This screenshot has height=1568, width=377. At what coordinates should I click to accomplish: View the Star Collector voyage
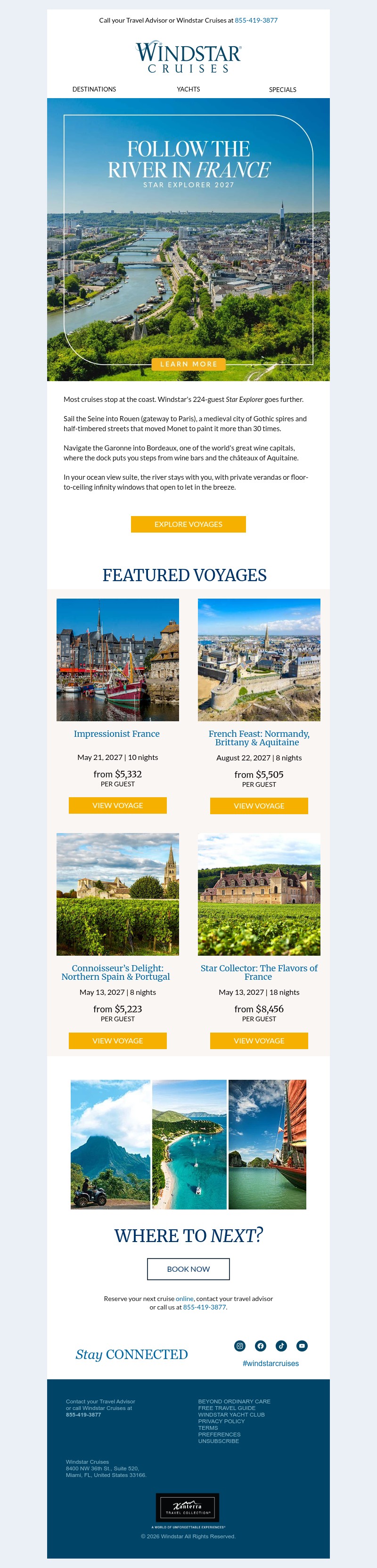[259, 1040]
